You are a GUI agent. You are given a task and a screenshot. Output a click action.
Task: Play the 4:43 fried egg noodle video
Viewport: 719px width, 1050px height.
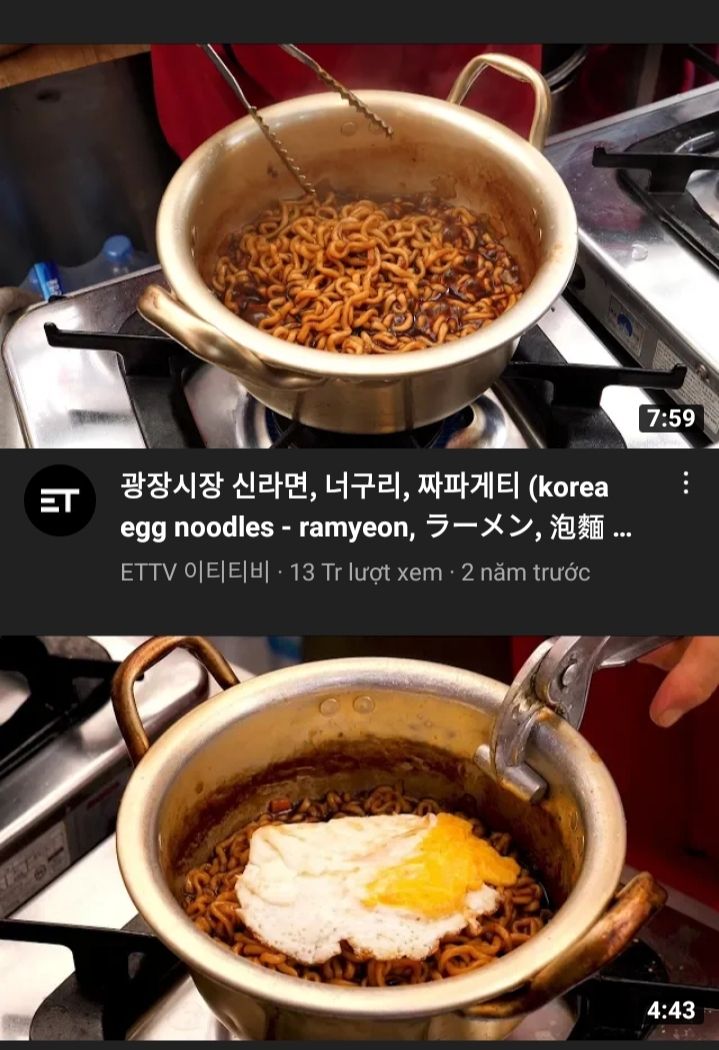click(359, 838)
